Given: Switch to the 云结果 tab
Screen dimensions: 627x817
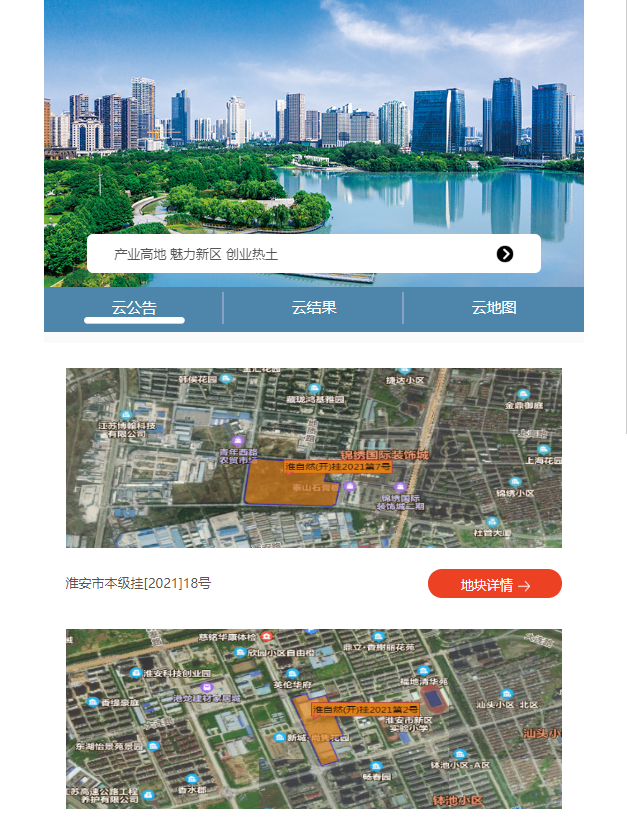Looking at the screenshot, I should point(313,308).
